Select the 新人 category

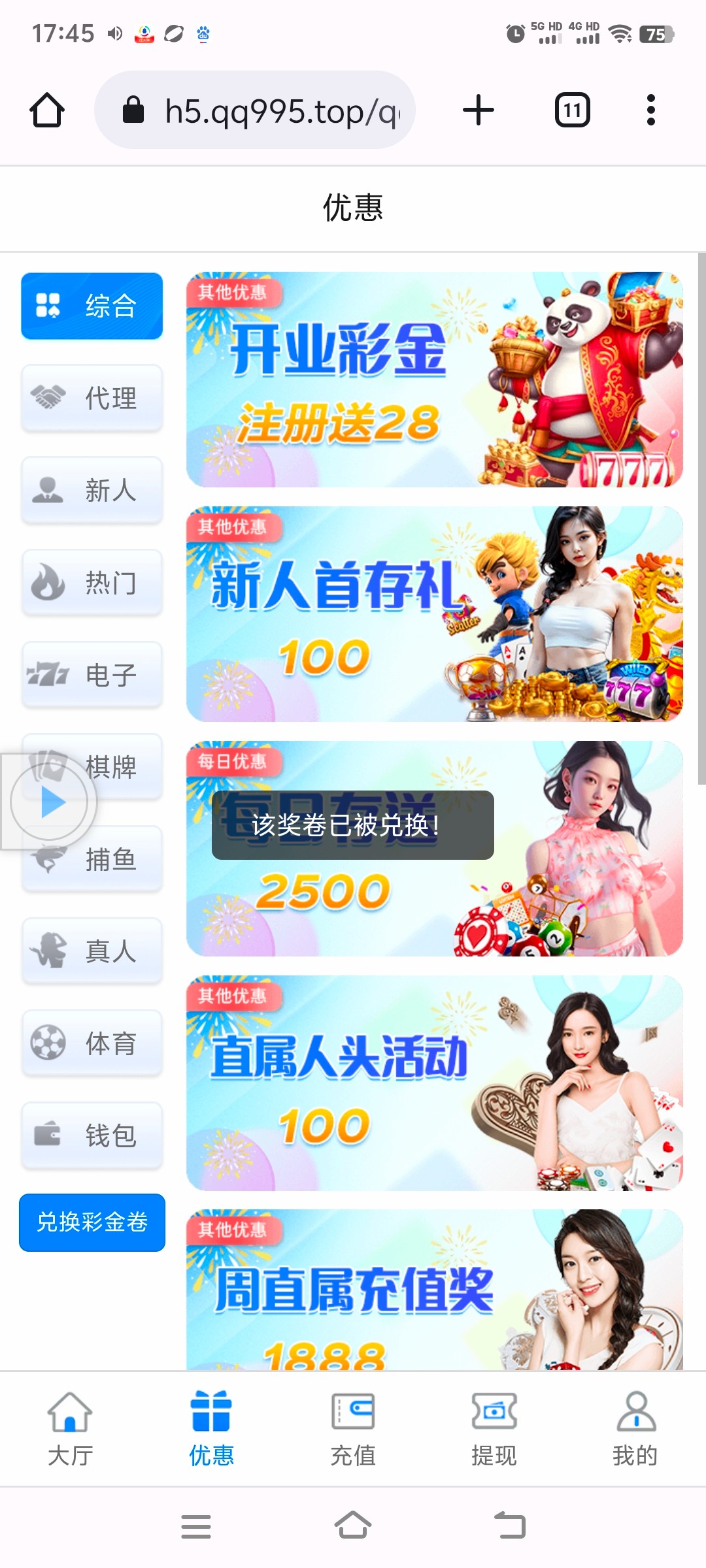[92, 490]
